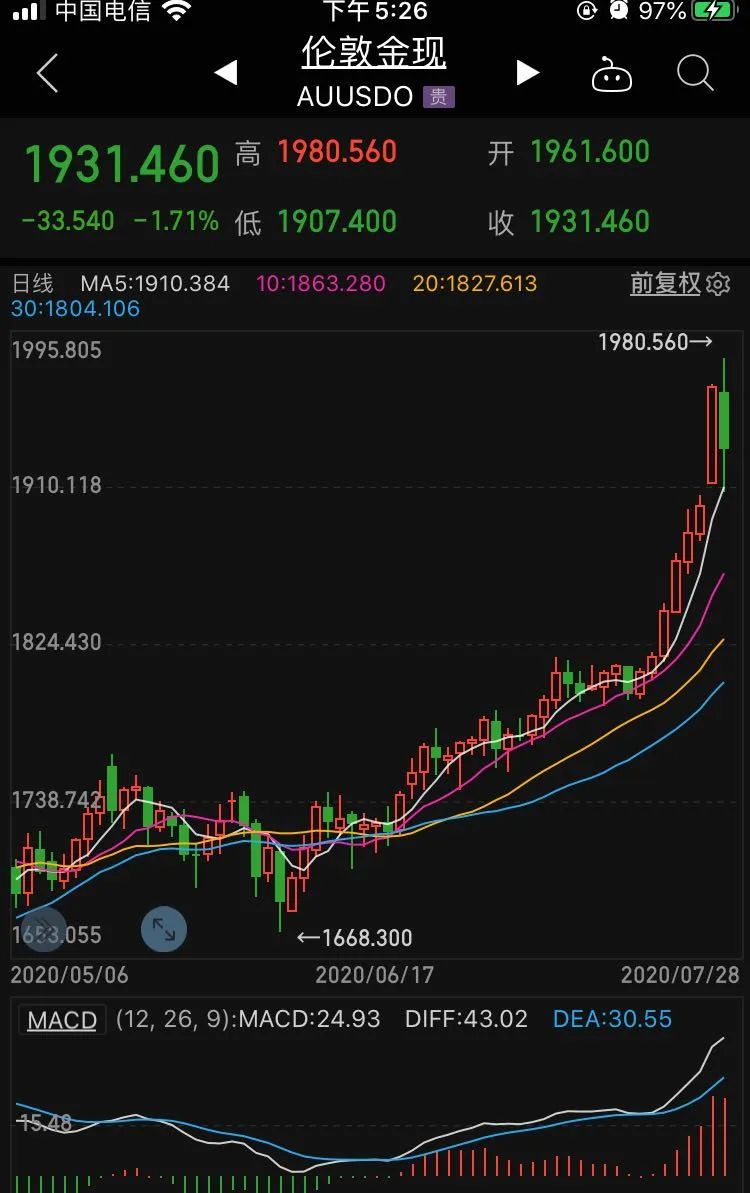The width and height of the screenshot is (750, 1193).
Task: Switch to the previous instrument arrow
Action: point(225,72)
